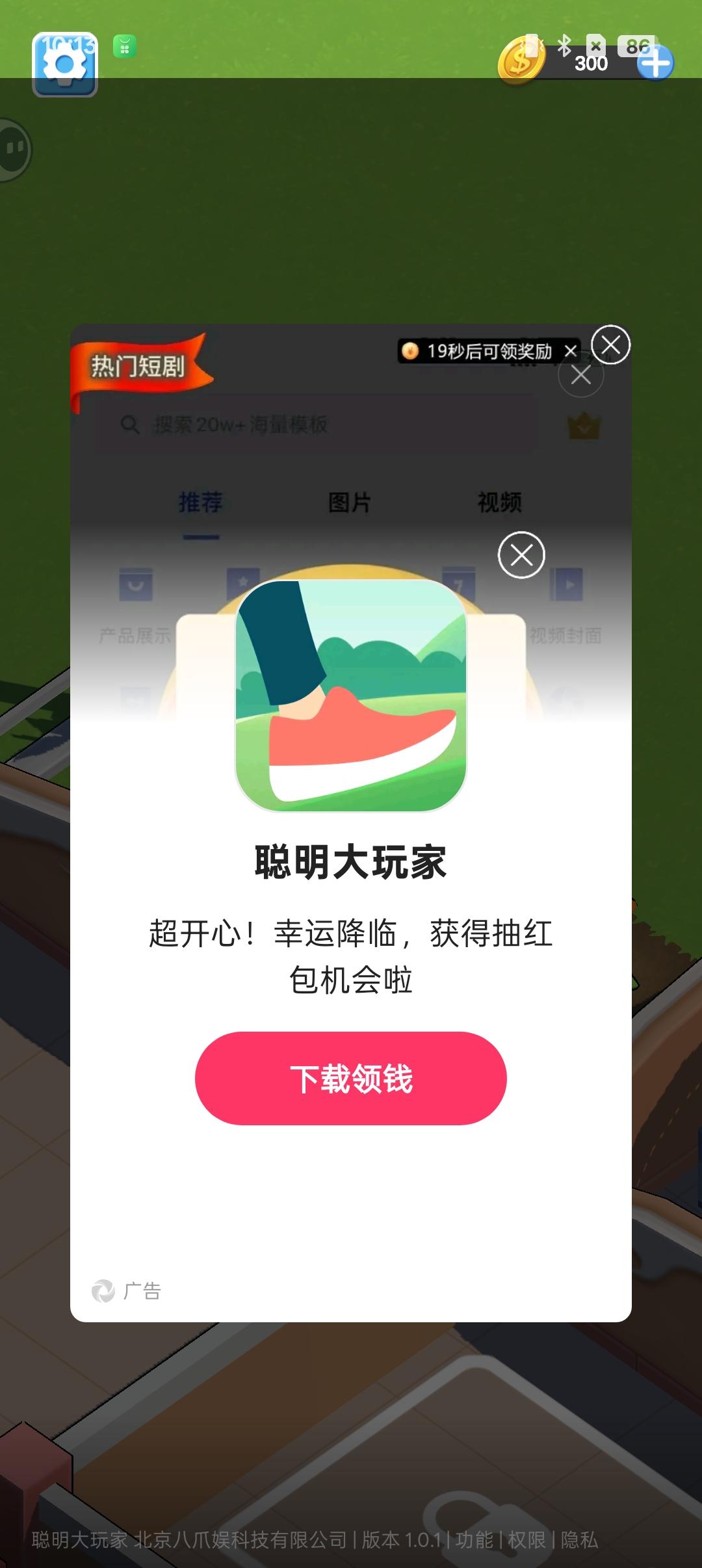Switch to the 图片 tab

(350, 501)
